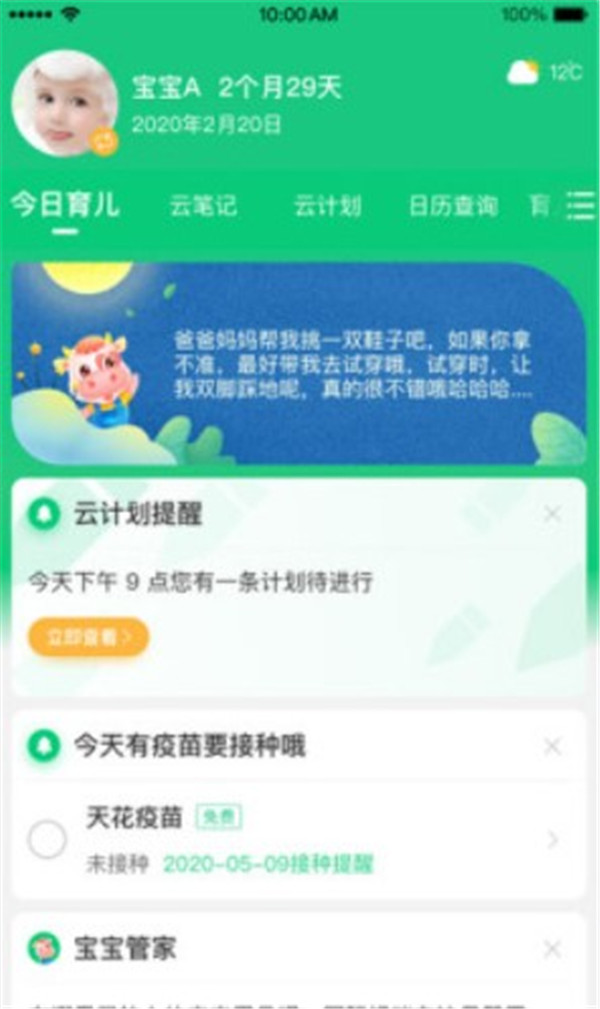
Task: Switch to the 今日育儿 tab
Action: (x=65, y=206)
